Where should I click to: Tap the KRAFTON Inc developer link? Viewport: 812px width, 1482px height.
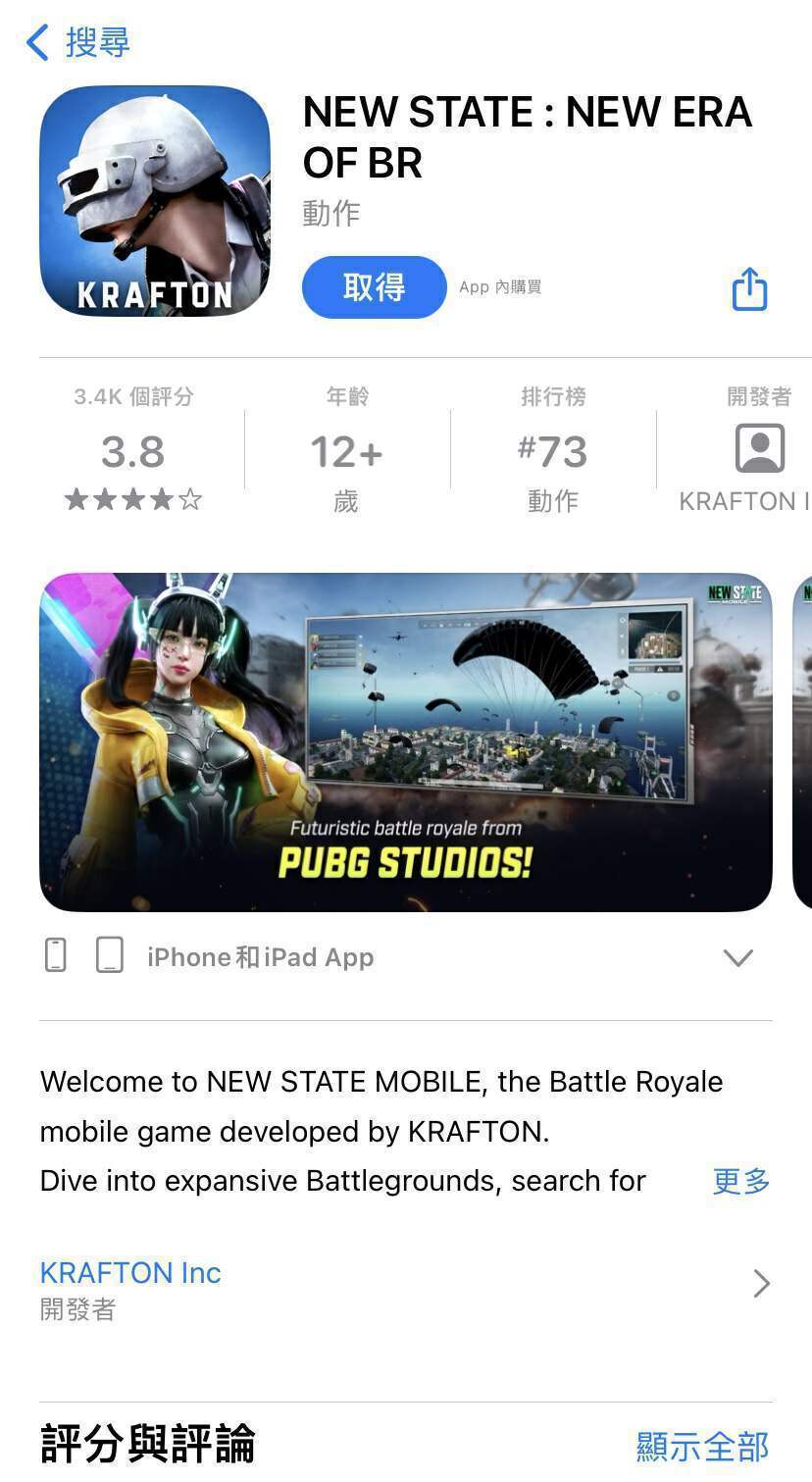click(x=129, y=1272)
